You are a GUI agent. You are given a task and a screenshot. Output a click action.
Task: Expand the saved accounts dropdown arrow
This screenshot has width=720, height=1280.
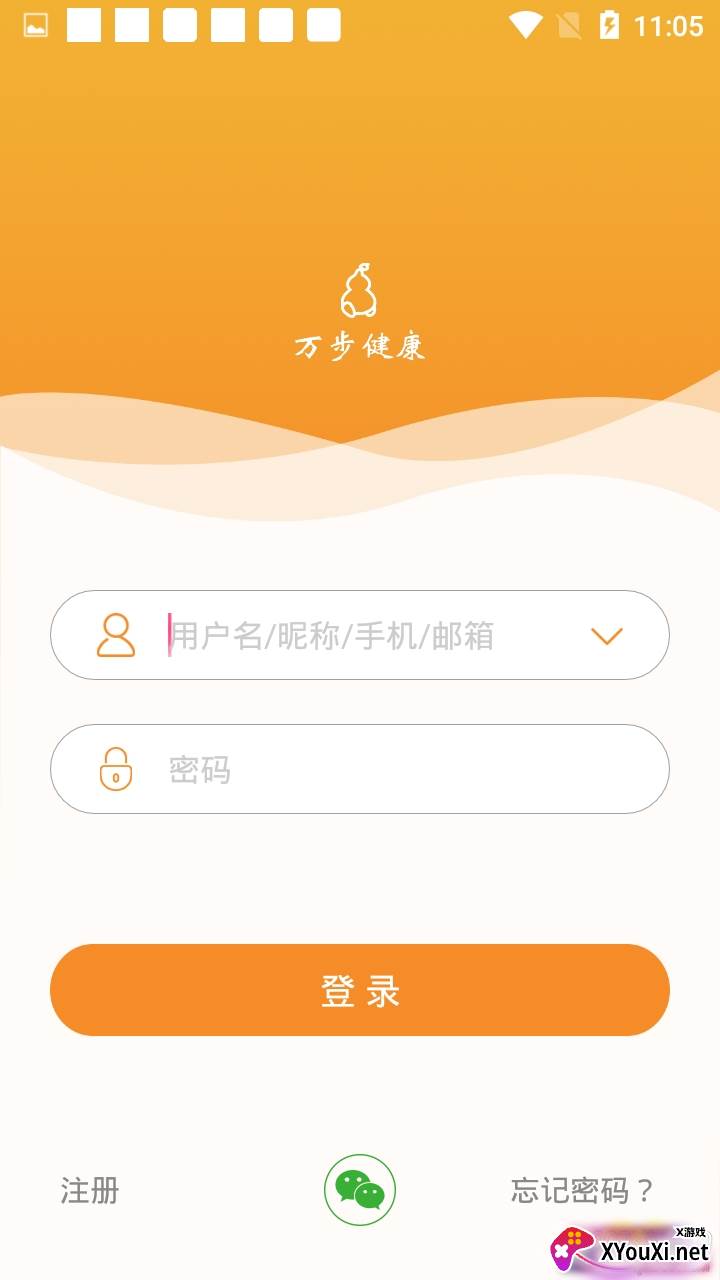point(607,636)
